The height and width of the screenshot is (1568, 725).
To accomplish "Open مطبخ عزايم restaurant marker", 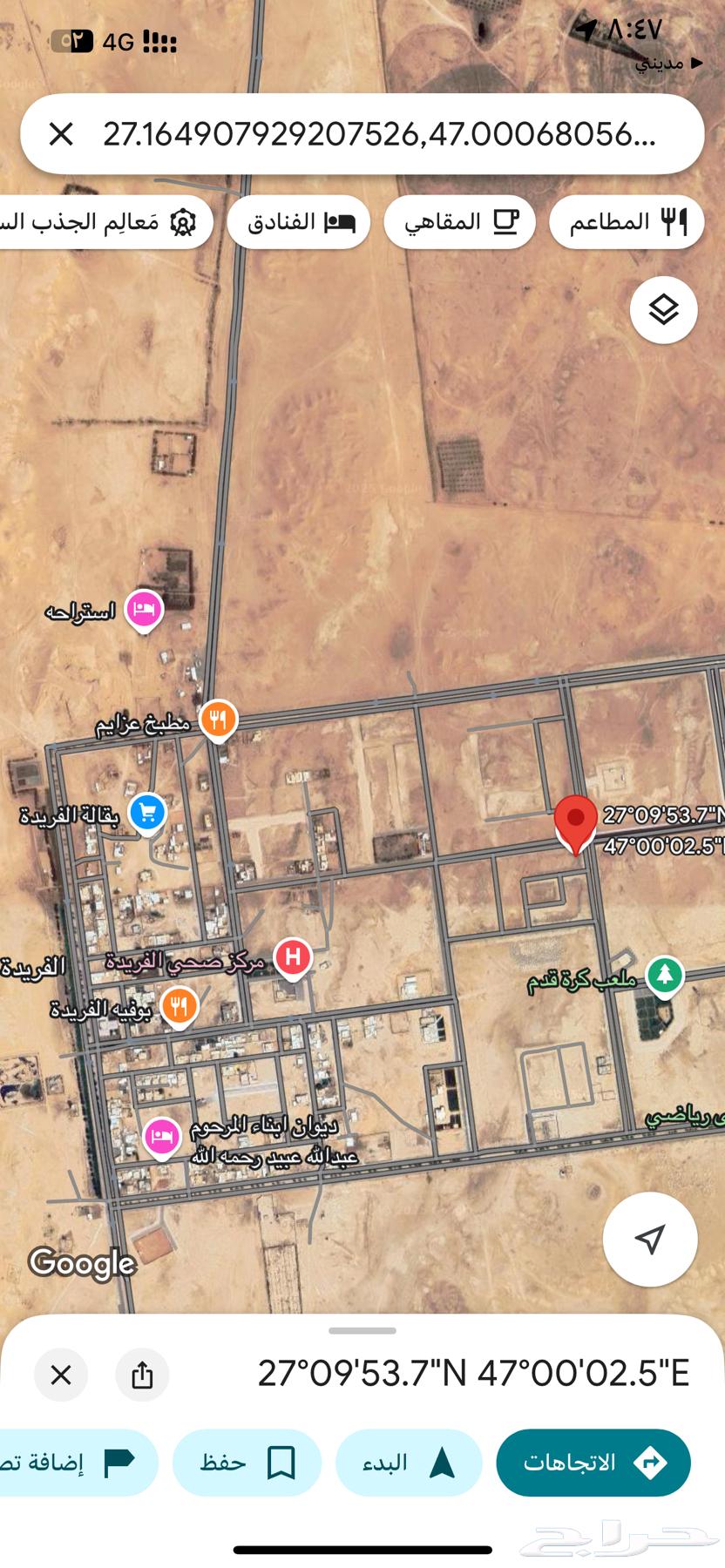I will click(218, 720).
